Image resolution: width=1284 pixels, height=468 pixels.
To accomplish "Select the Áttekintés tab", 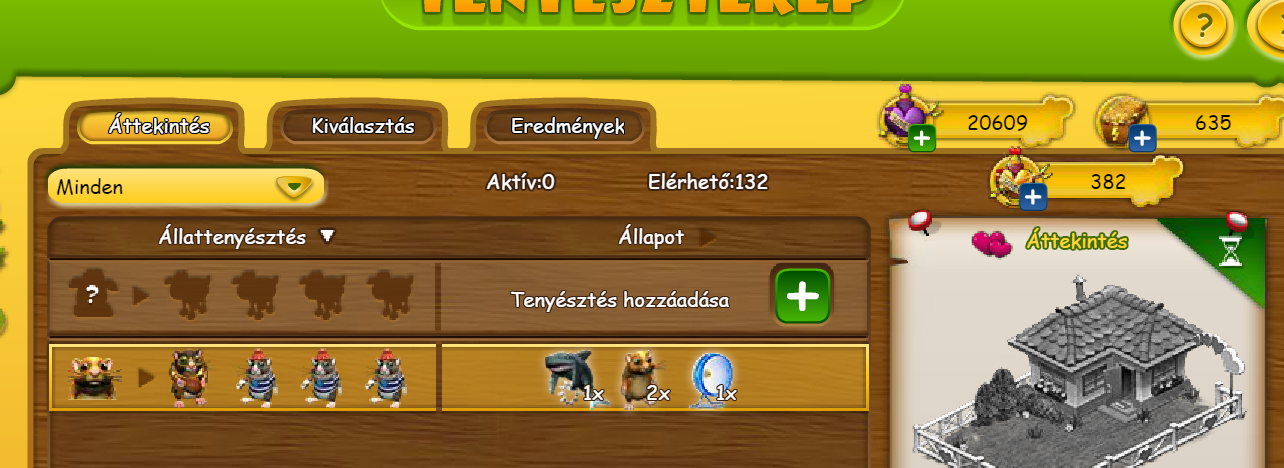I will (x=158, y=127).
